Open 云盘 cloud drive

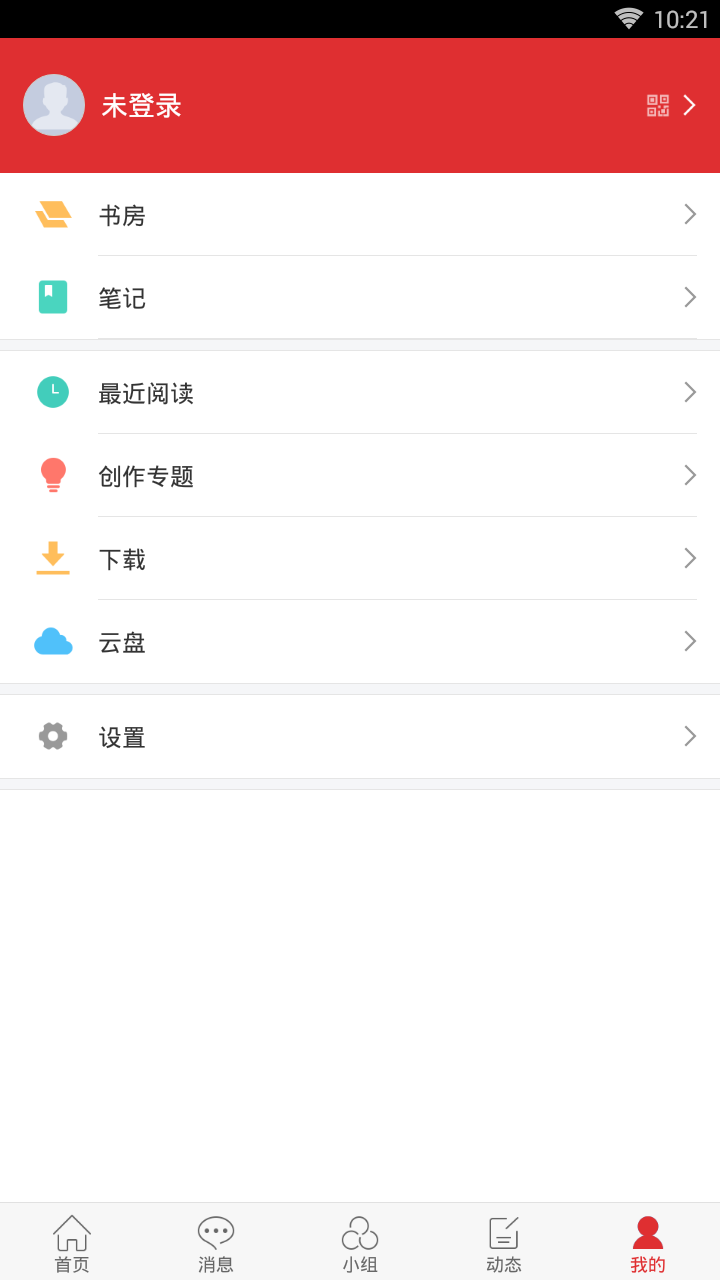(360, 641)
